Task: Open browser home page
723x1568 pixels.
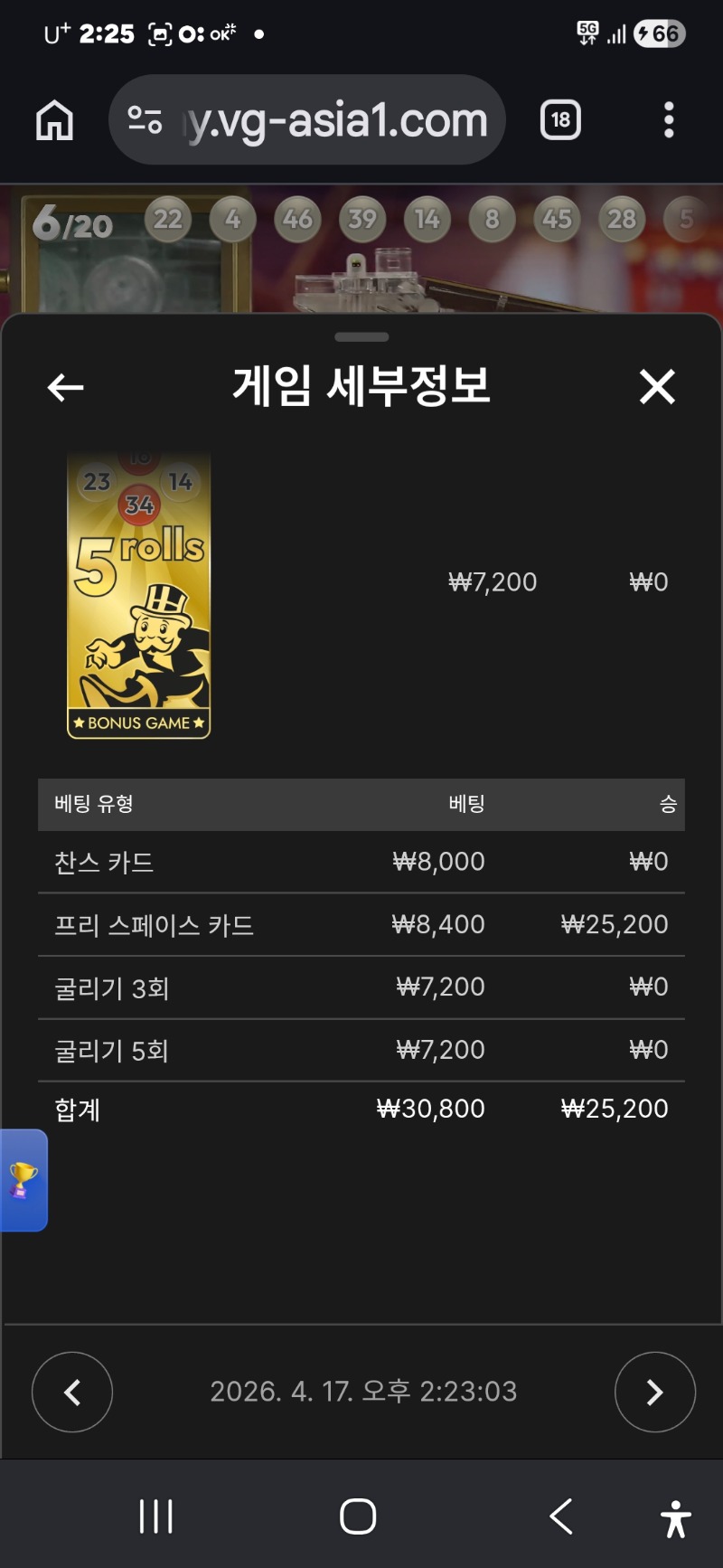Action: click(x=54, y=120)
